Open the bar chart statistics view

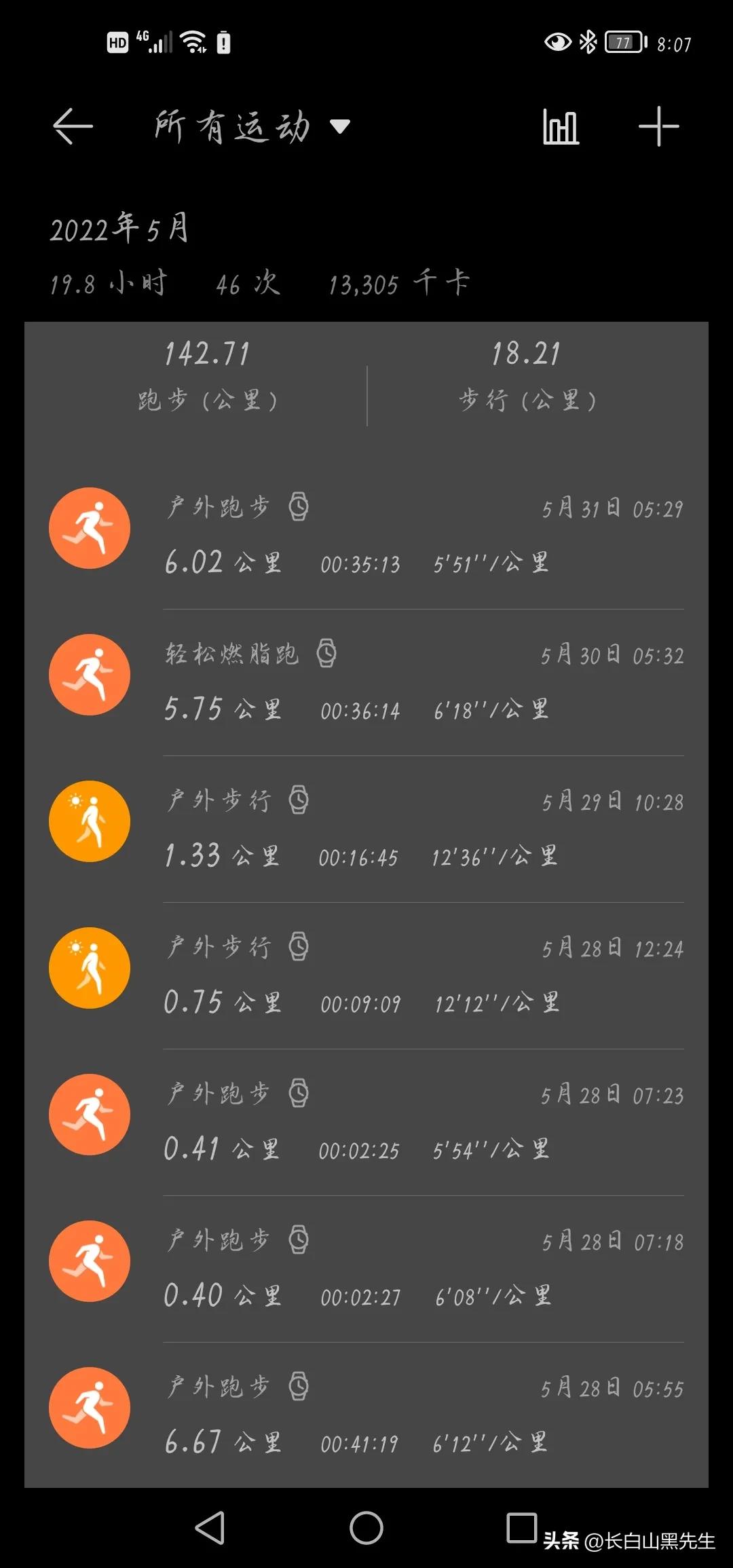click(x=562, y=126)
